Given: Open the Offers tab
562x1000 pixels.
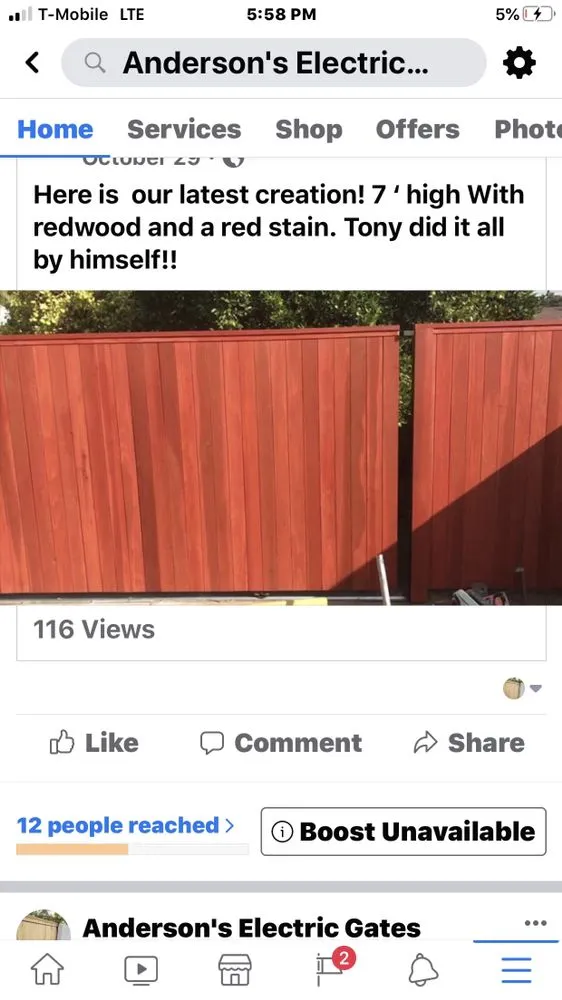Looking at the screenshot, I should [417, 129].
